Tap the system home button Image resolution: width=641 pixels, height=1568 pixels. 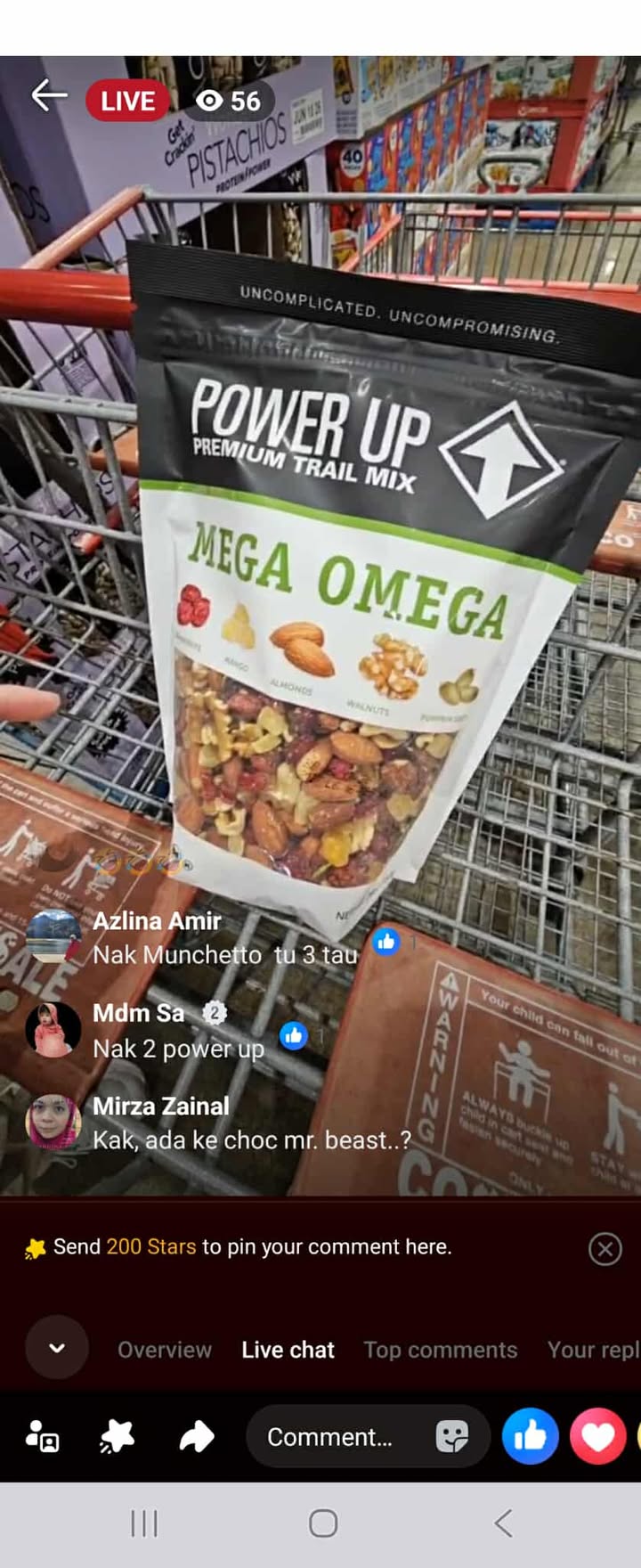(x=323, y=1523)
